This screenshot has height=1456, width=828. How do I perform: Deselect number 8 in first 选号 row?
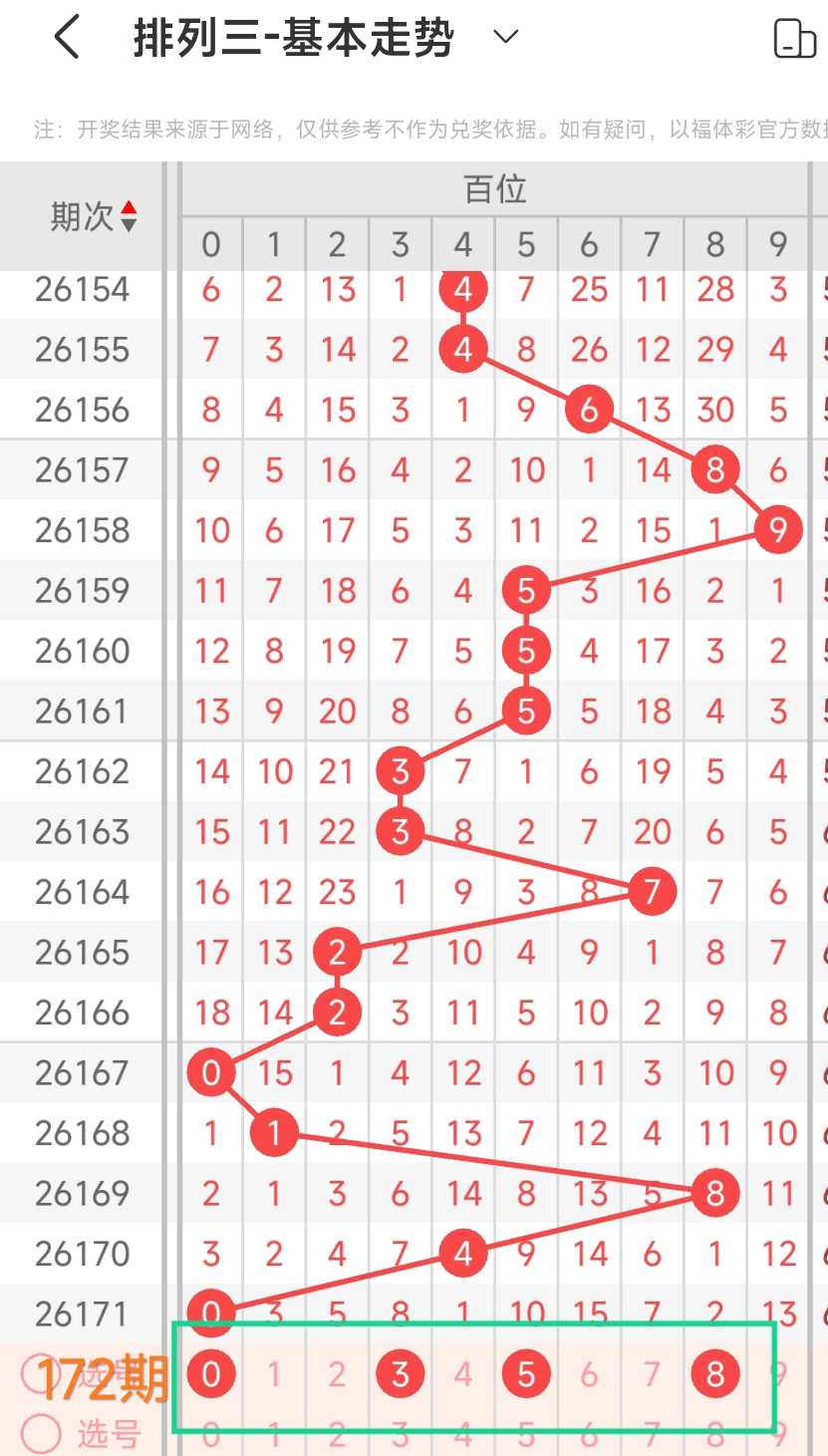coord(715,1375)
